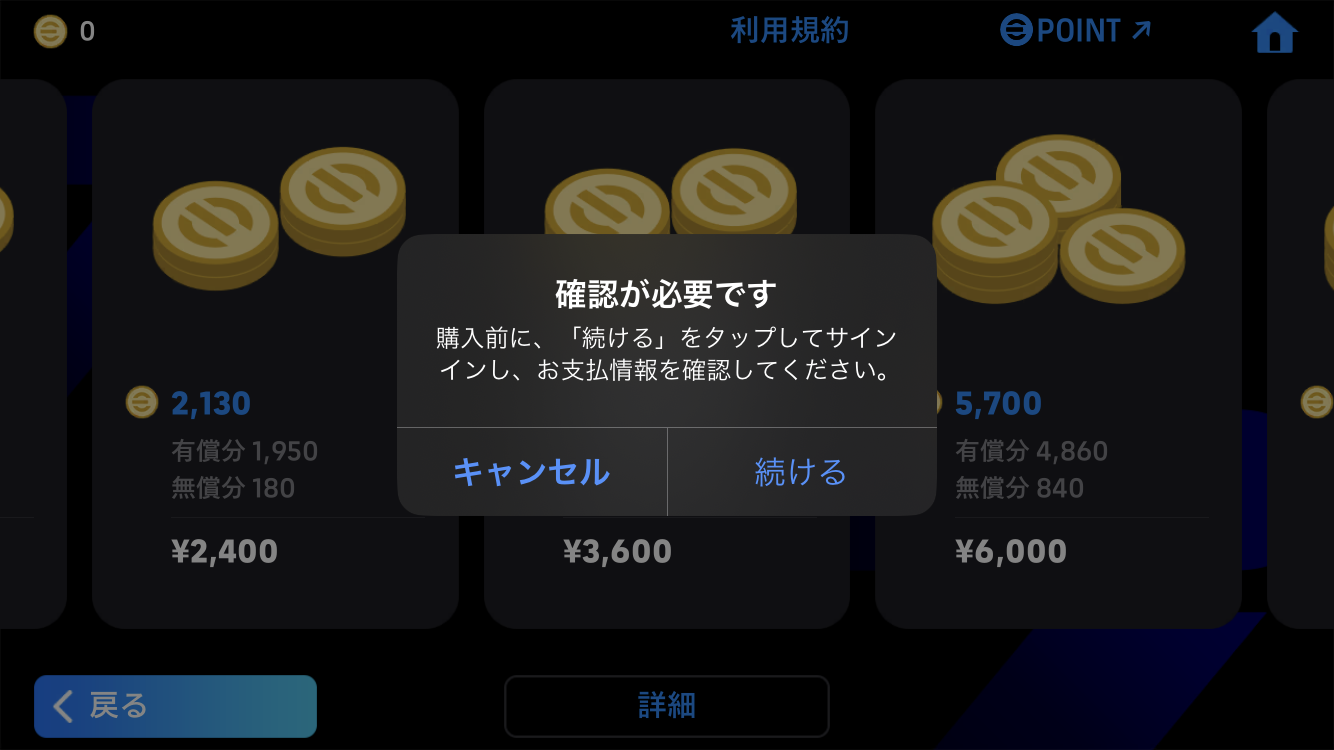Select the 2,130 coin pack for ¥2,400
The image size is (1334, 750).
click(x=275, y=354)
